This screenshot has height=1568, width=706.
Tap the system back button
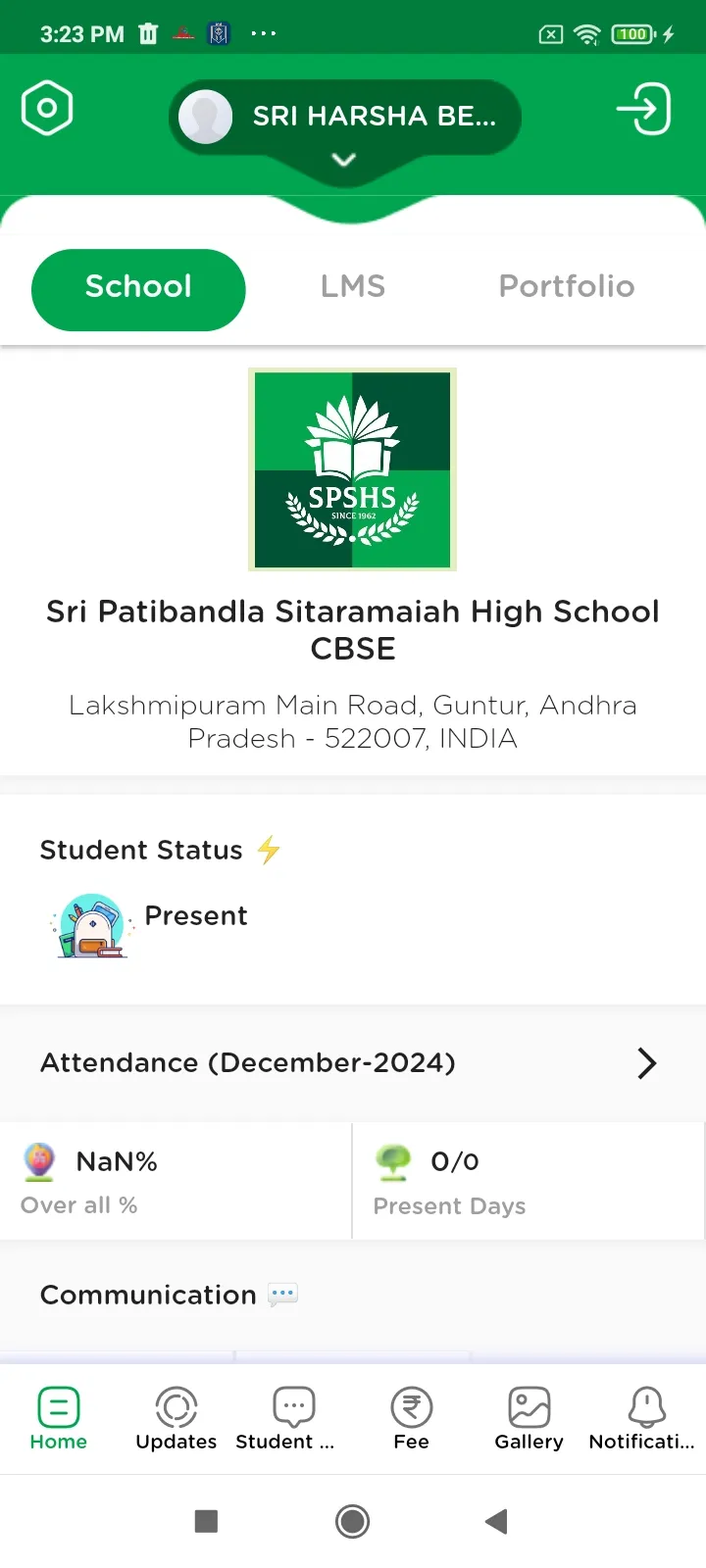497,1521
